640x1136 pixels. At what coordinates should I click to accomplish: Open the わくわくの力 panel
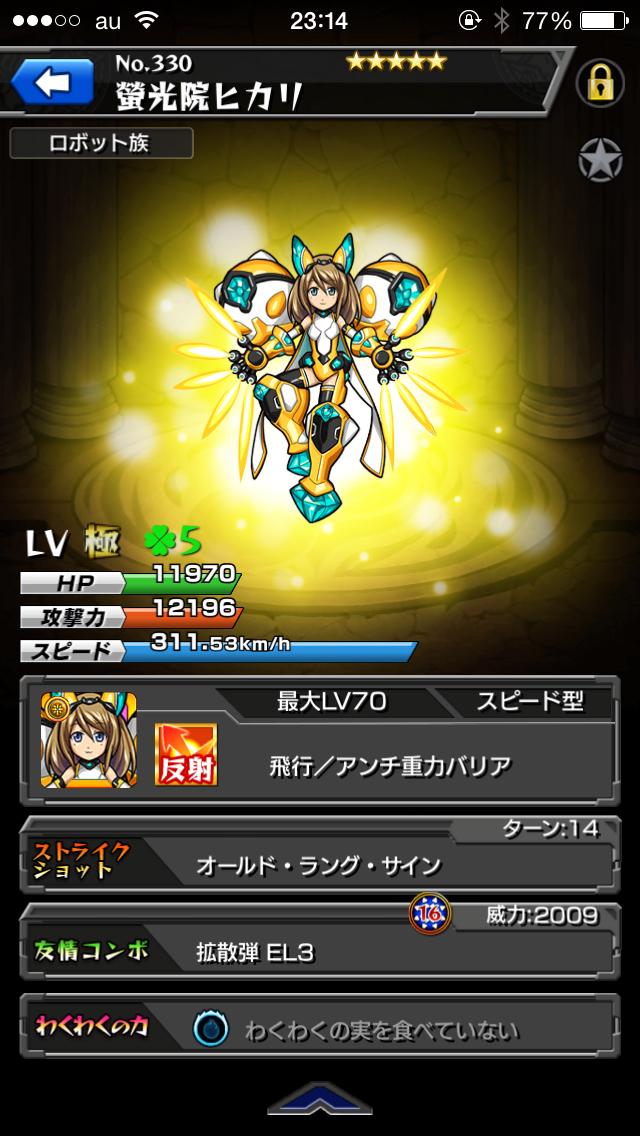click(x=318, y=1029)
